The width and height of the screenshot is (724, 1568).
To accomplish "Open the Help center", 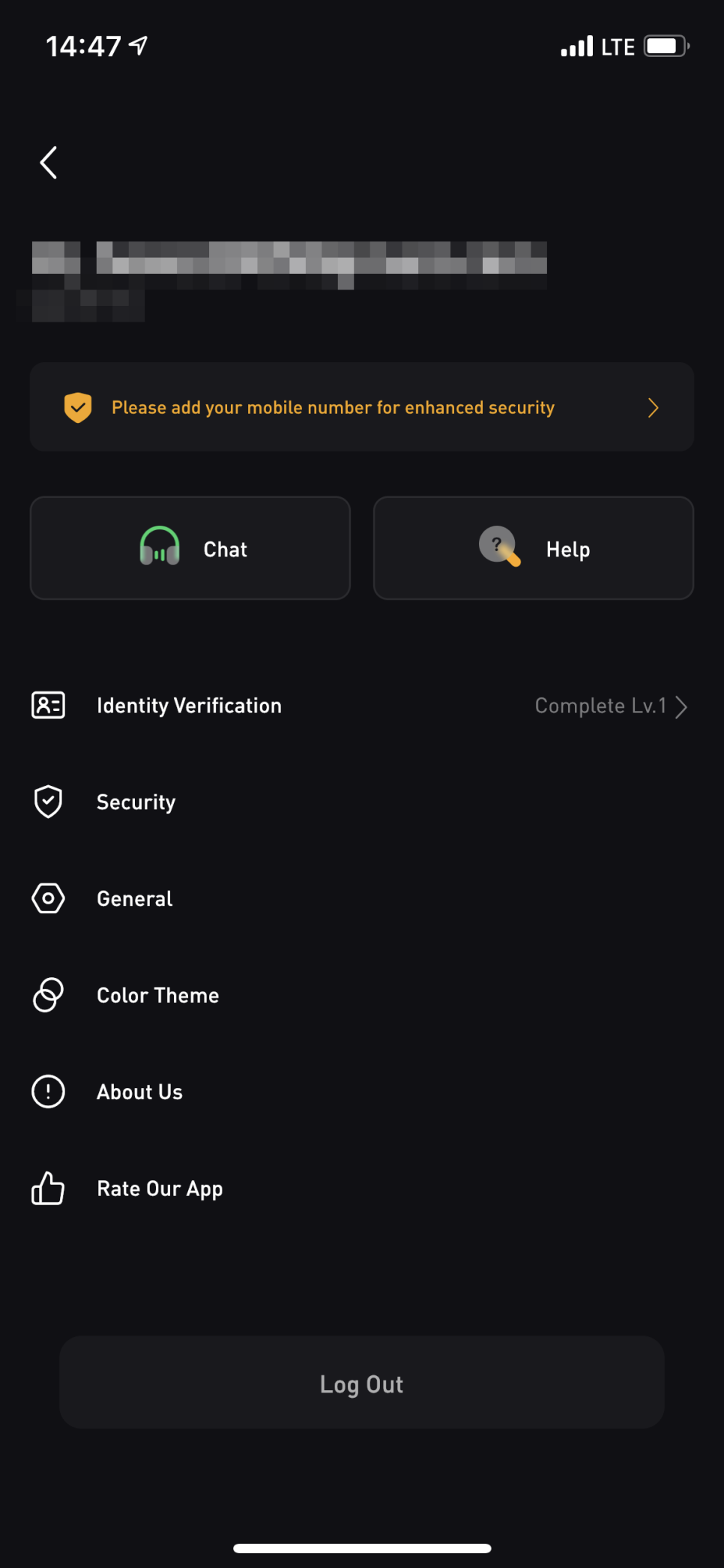I will point(534,548).
